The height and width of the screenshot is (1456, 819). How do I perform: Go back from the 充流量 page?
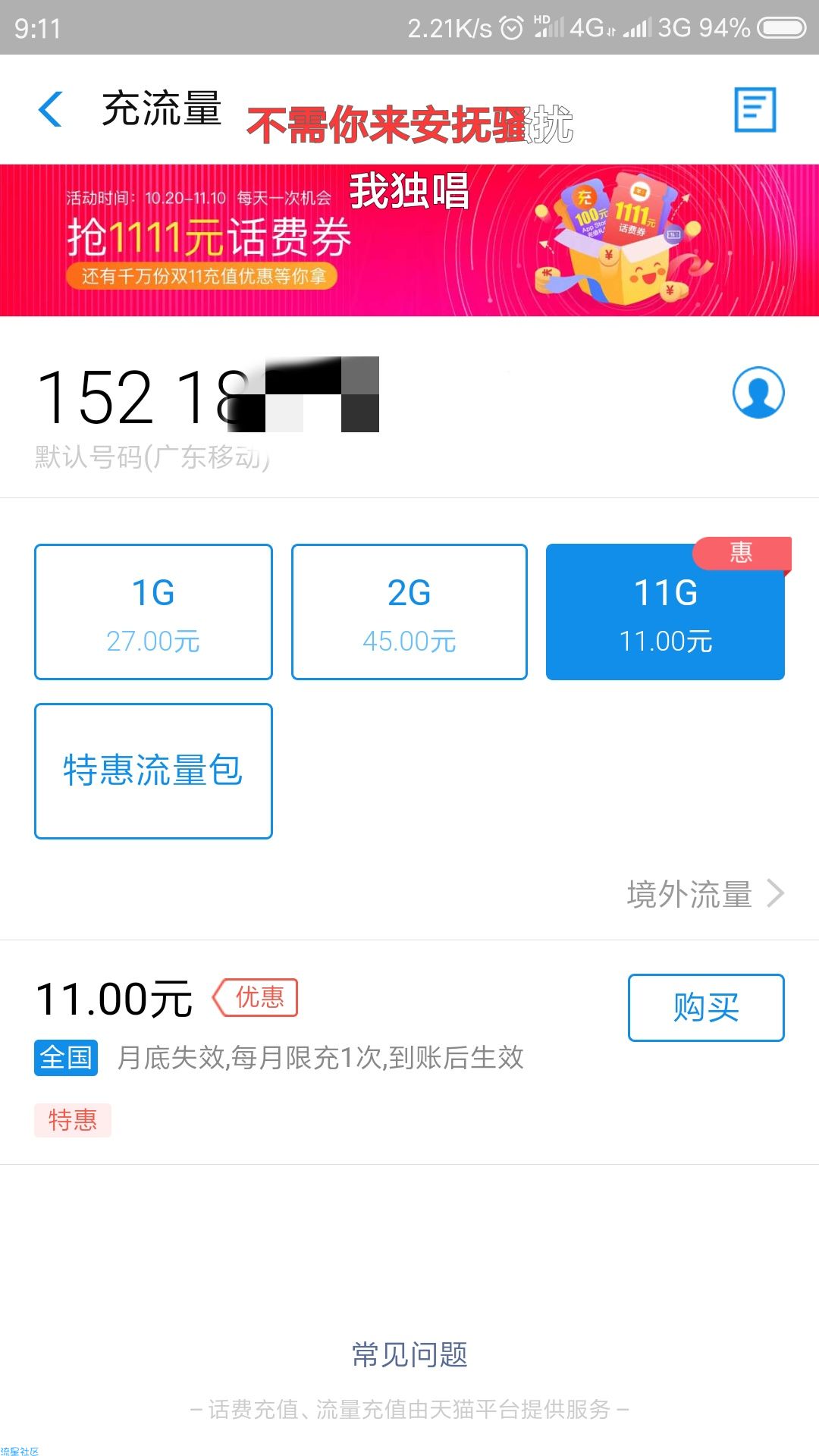[x=50, y=109]
